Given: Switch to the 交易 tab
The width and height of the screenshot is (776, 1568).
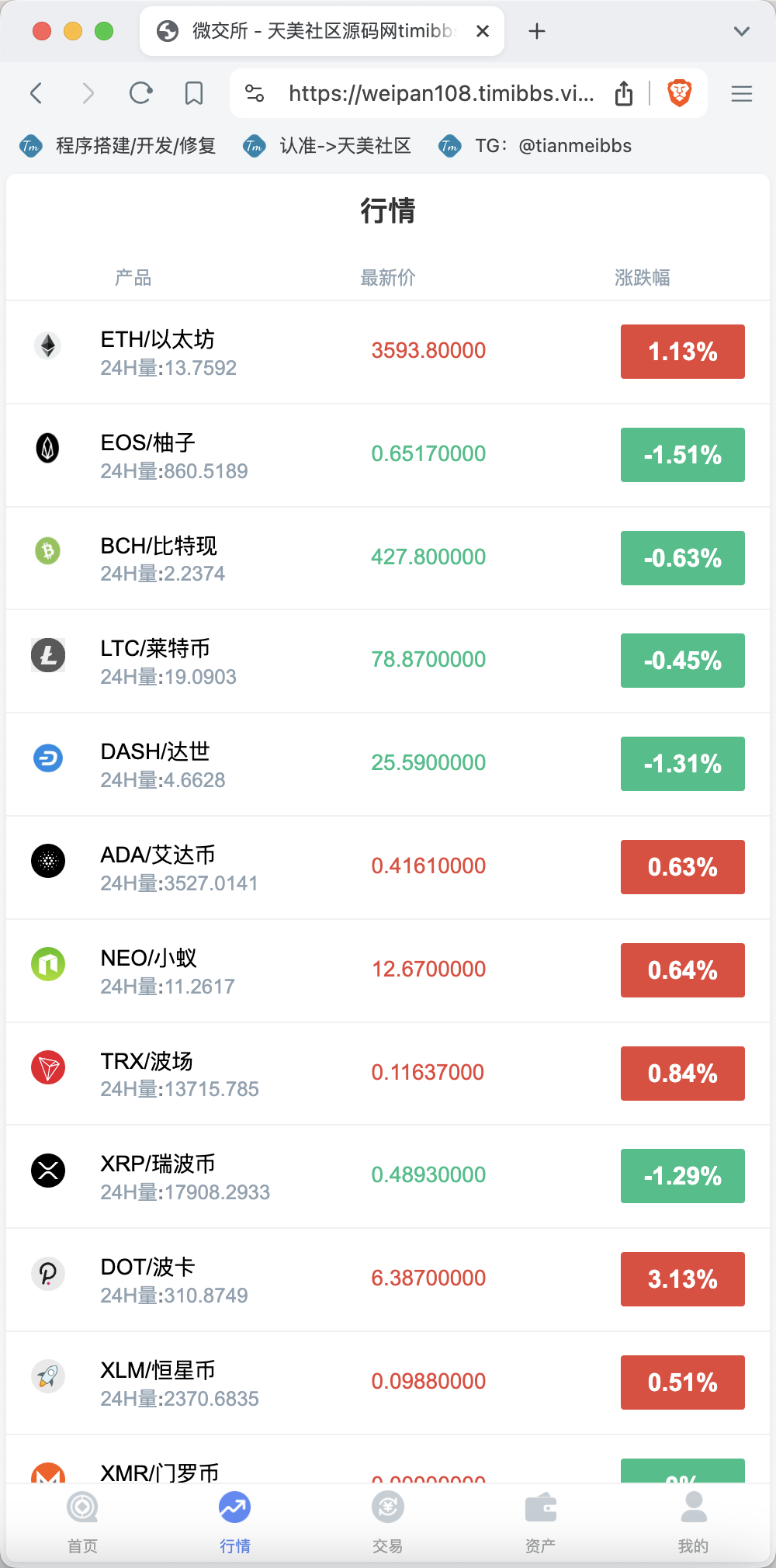Looking at the screenshot, I should (388, 1523).
